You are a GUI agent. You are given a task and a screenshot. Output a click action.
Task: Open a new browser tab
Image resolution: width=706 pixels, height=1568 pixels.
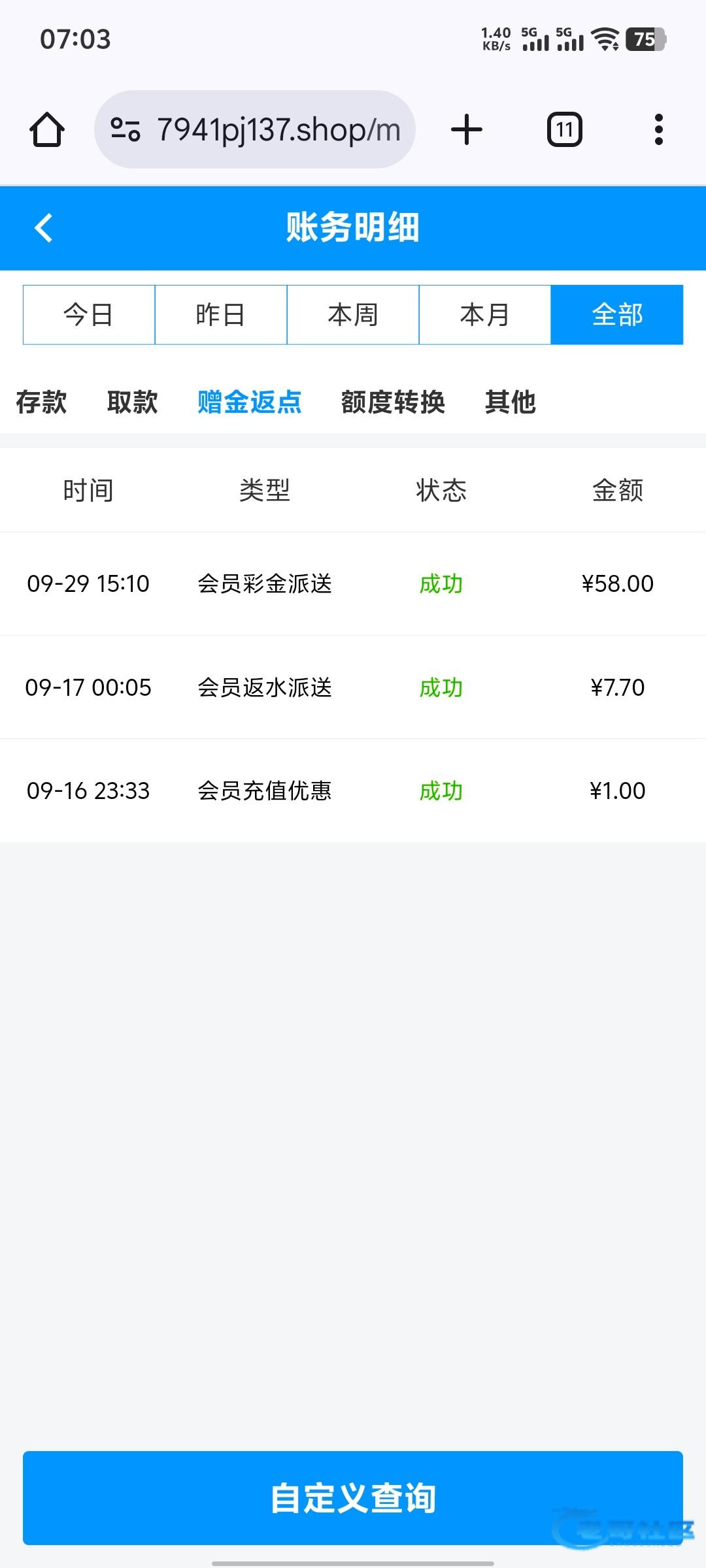pyautogui.click(x=467, y=129)
